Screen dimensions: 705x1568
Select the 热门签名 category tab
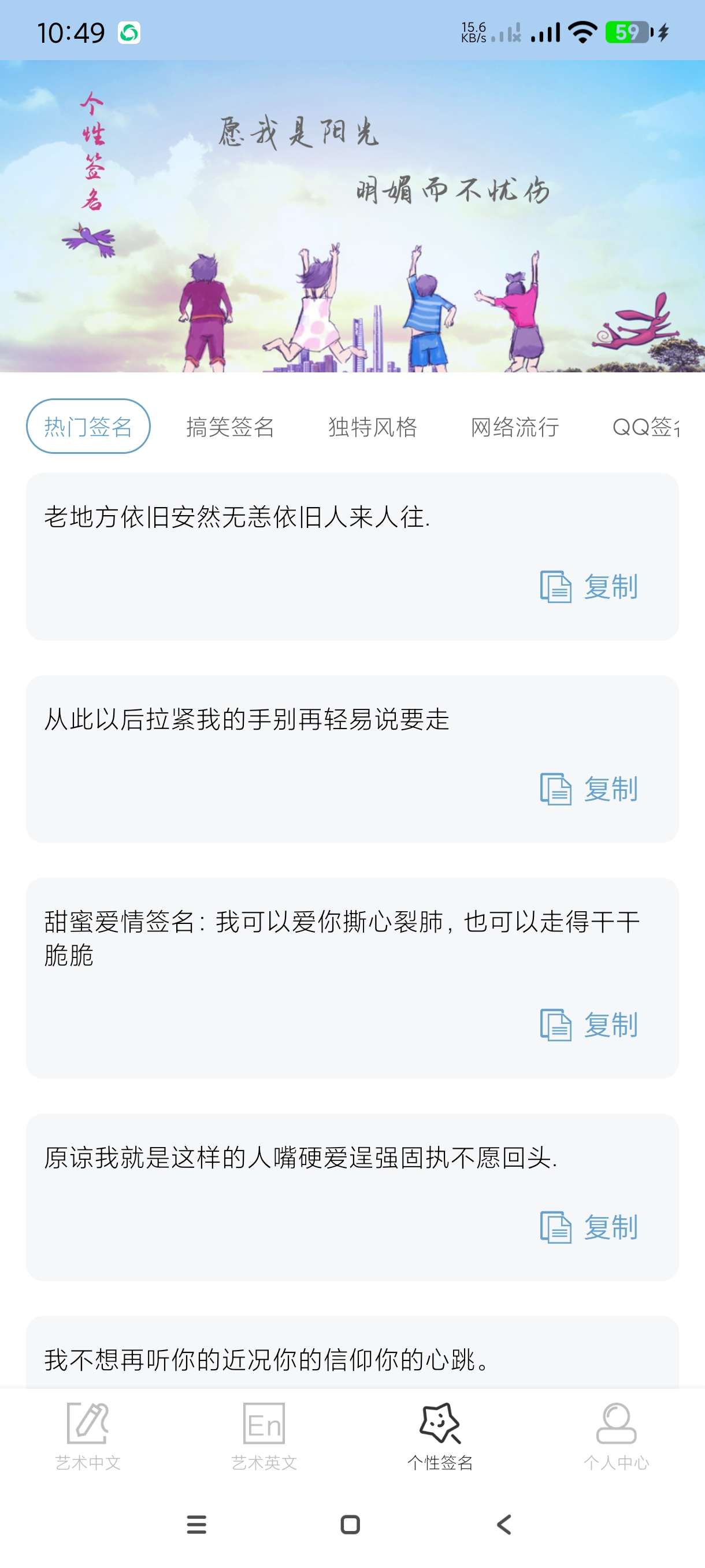point(88,426)
